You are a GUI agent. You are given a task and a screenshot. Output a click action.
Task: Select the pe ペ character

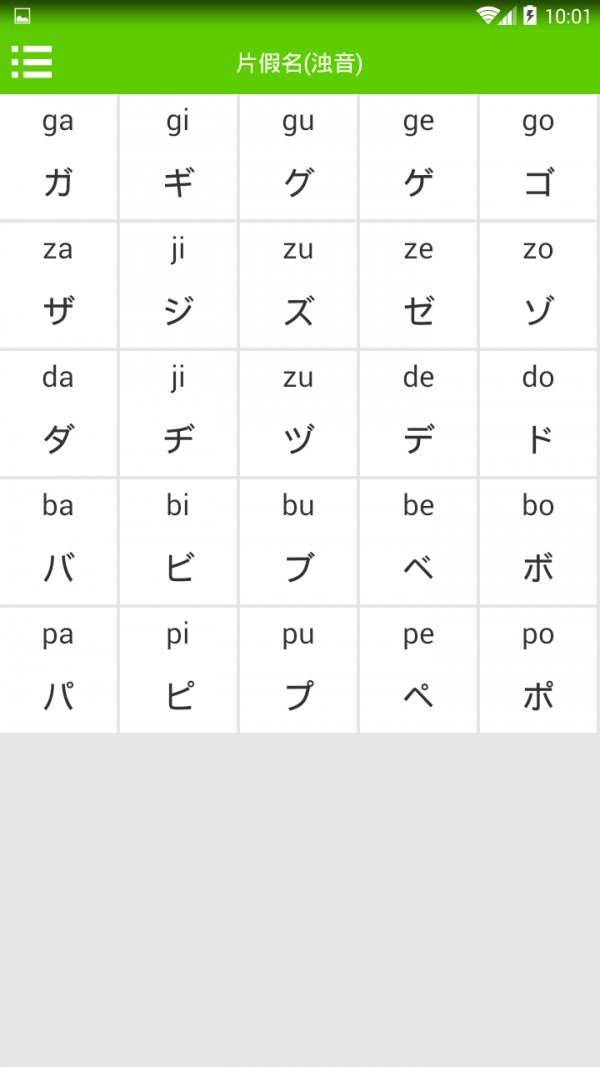[418, 669]
